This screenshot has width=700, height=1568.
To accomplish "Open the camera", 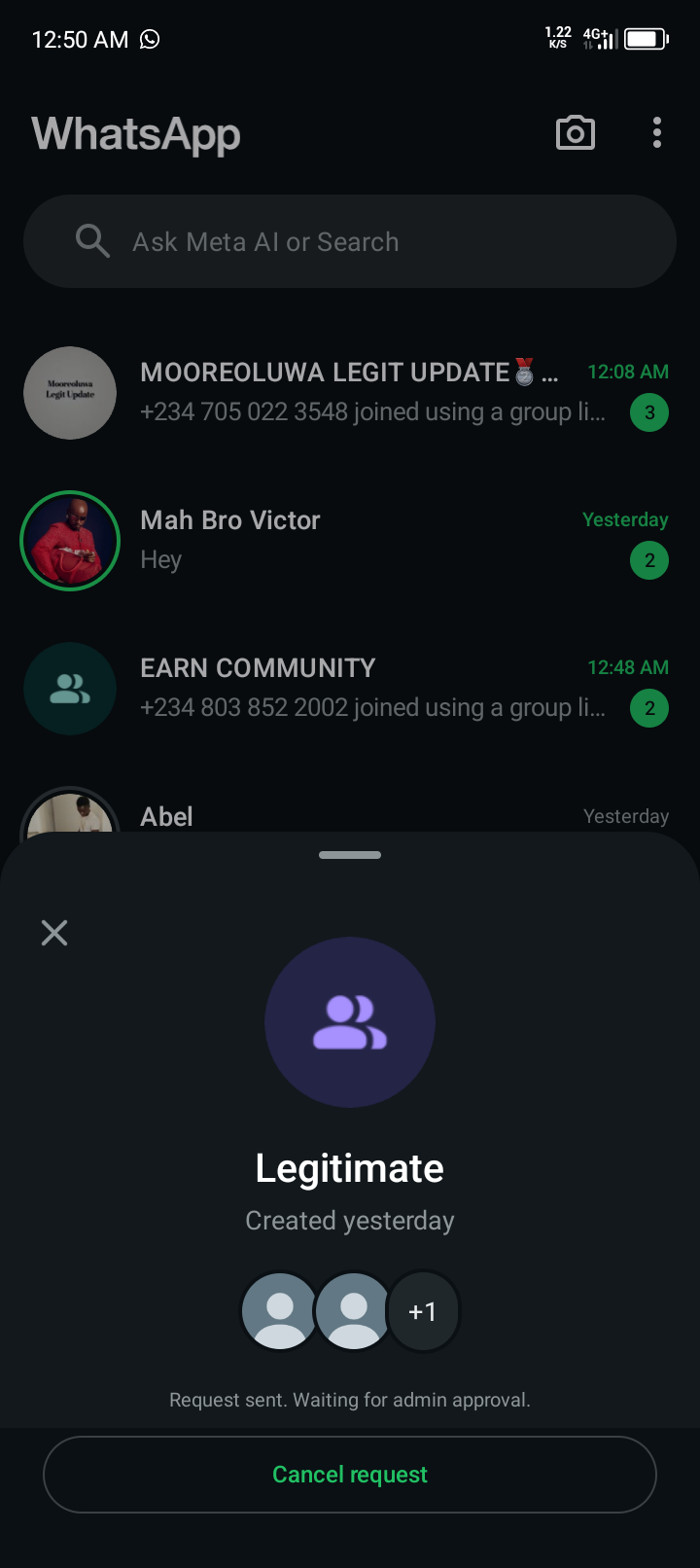I will [575, 133].
